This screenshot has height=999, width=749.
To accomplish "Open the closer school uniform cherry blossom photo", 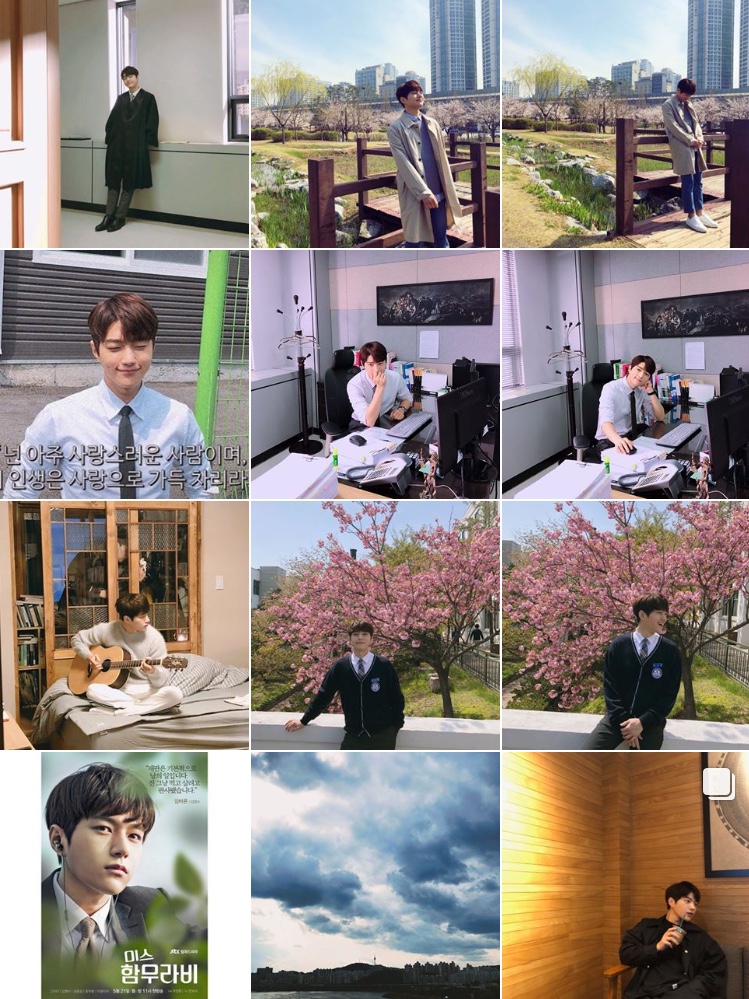I will (x=625, y=625).
